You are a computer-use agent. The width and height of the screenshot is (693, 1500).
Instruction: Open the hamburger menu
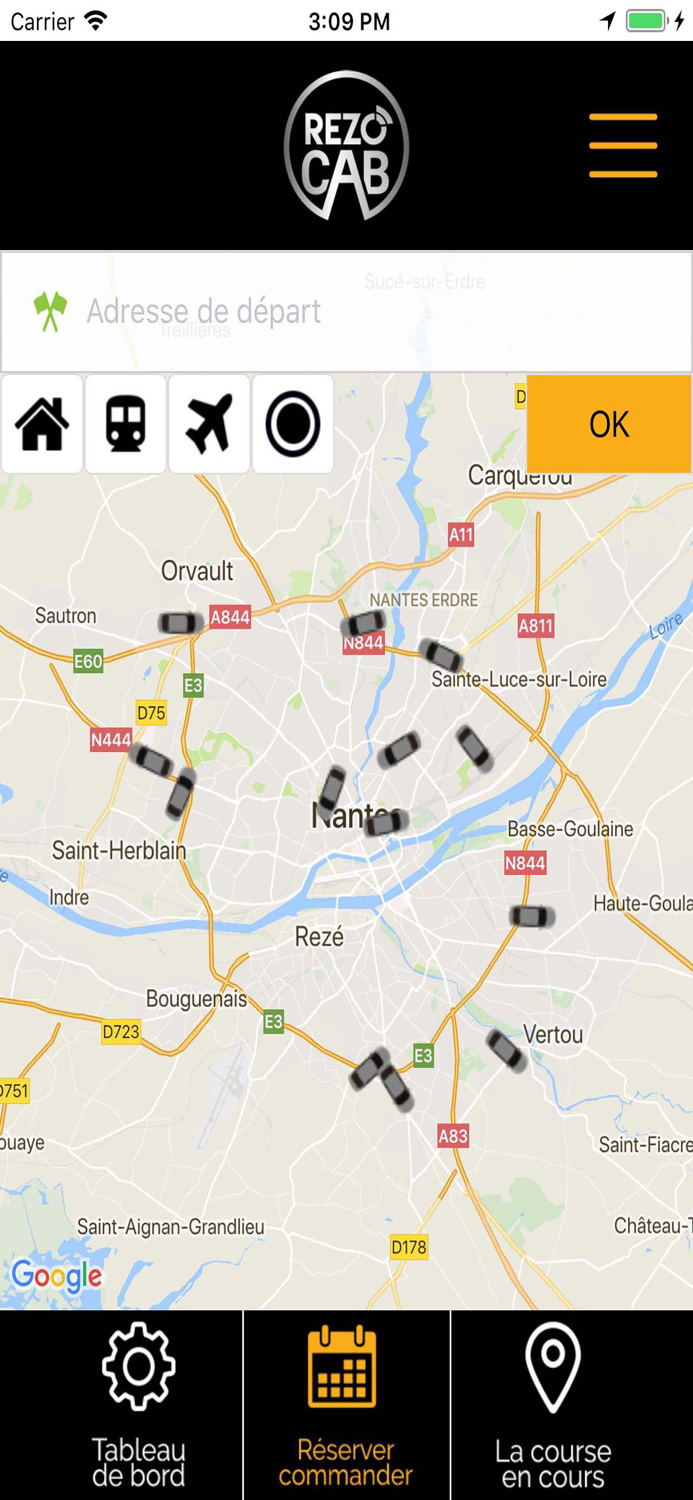[623, 146]
